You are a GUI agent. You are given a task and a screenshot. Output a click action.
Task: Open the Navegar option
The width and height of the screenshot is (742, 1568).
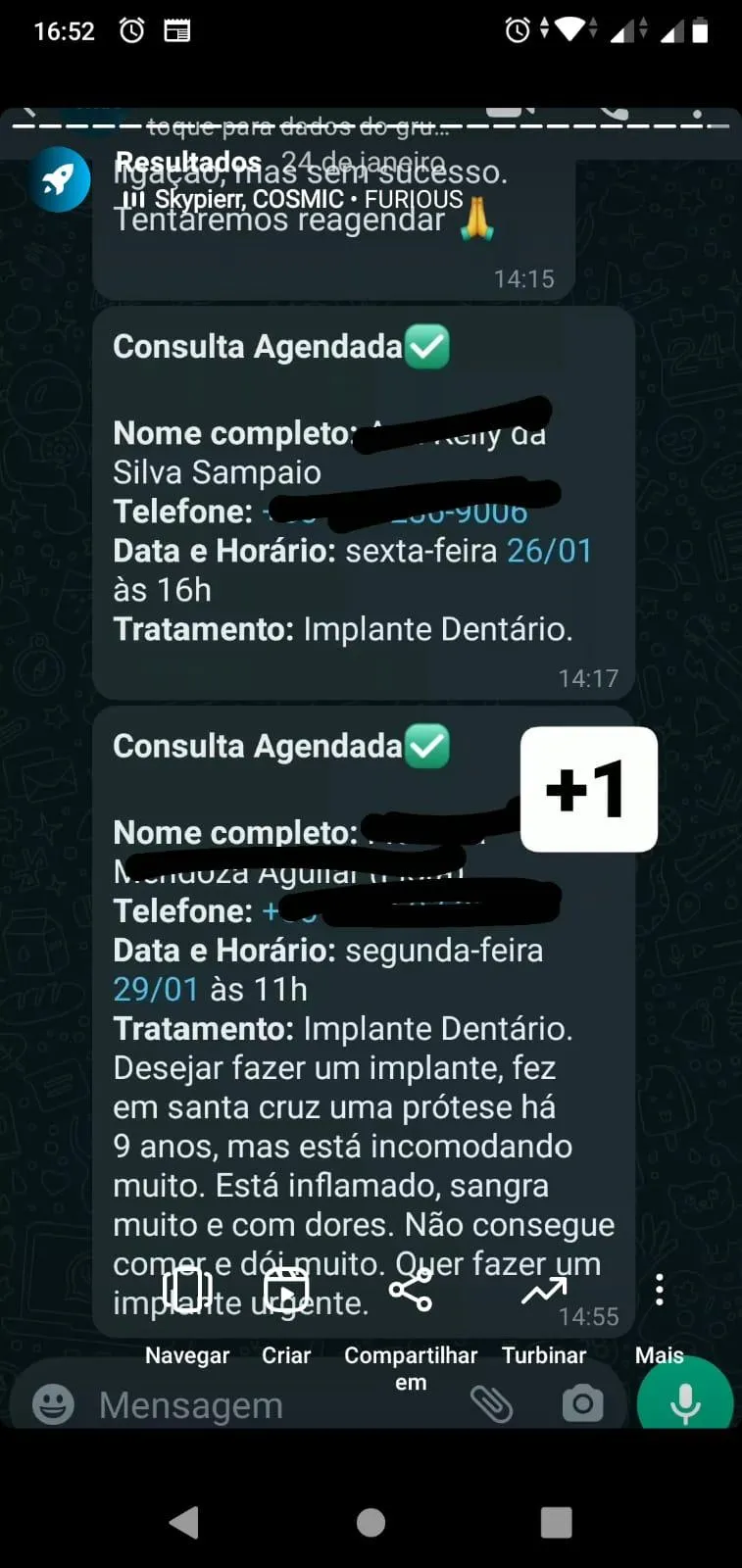[187, 1313]
